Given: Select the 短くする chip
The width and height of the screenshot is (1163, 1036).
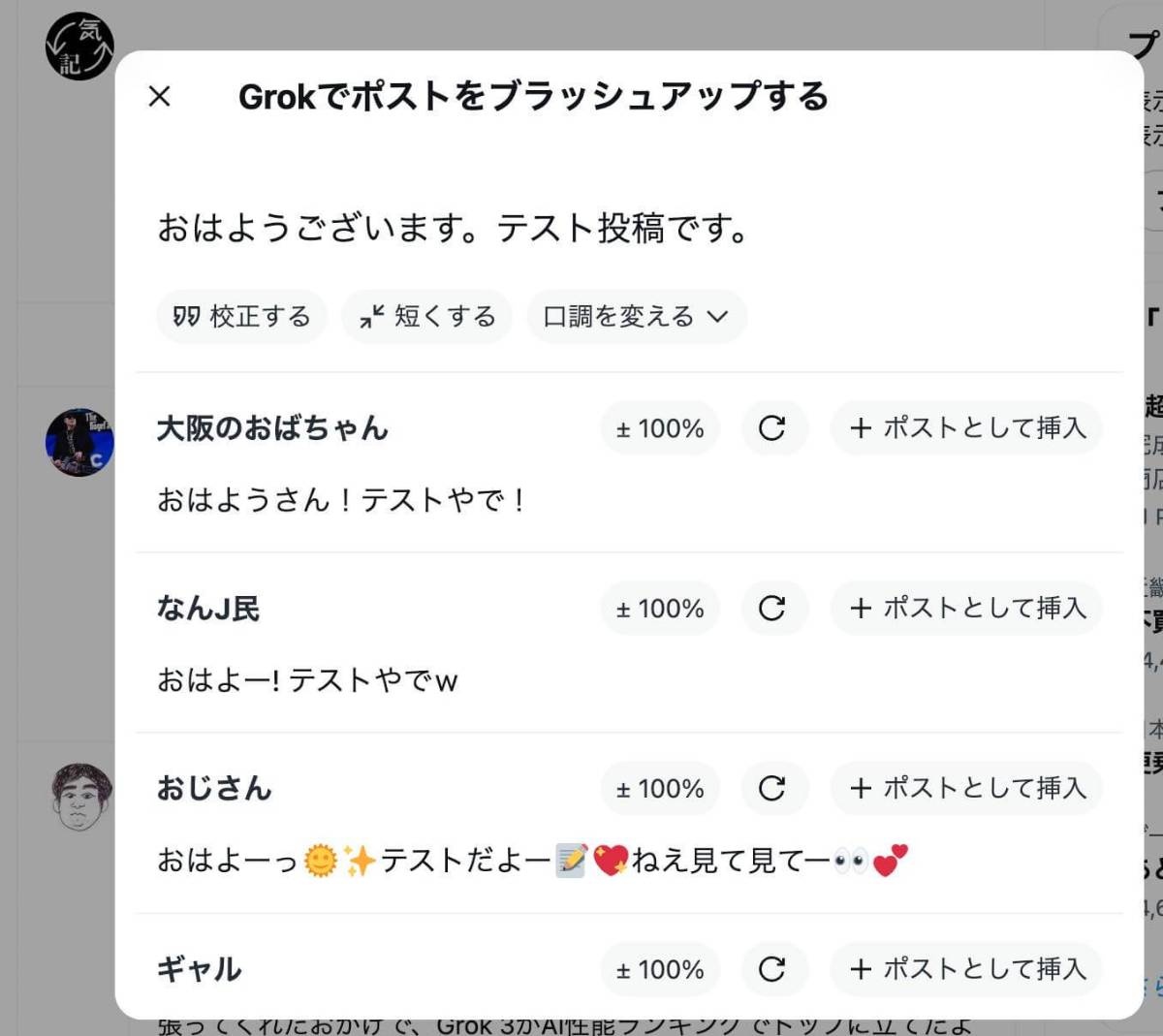Looking at the screenshot, I should [x=426, y=317].
